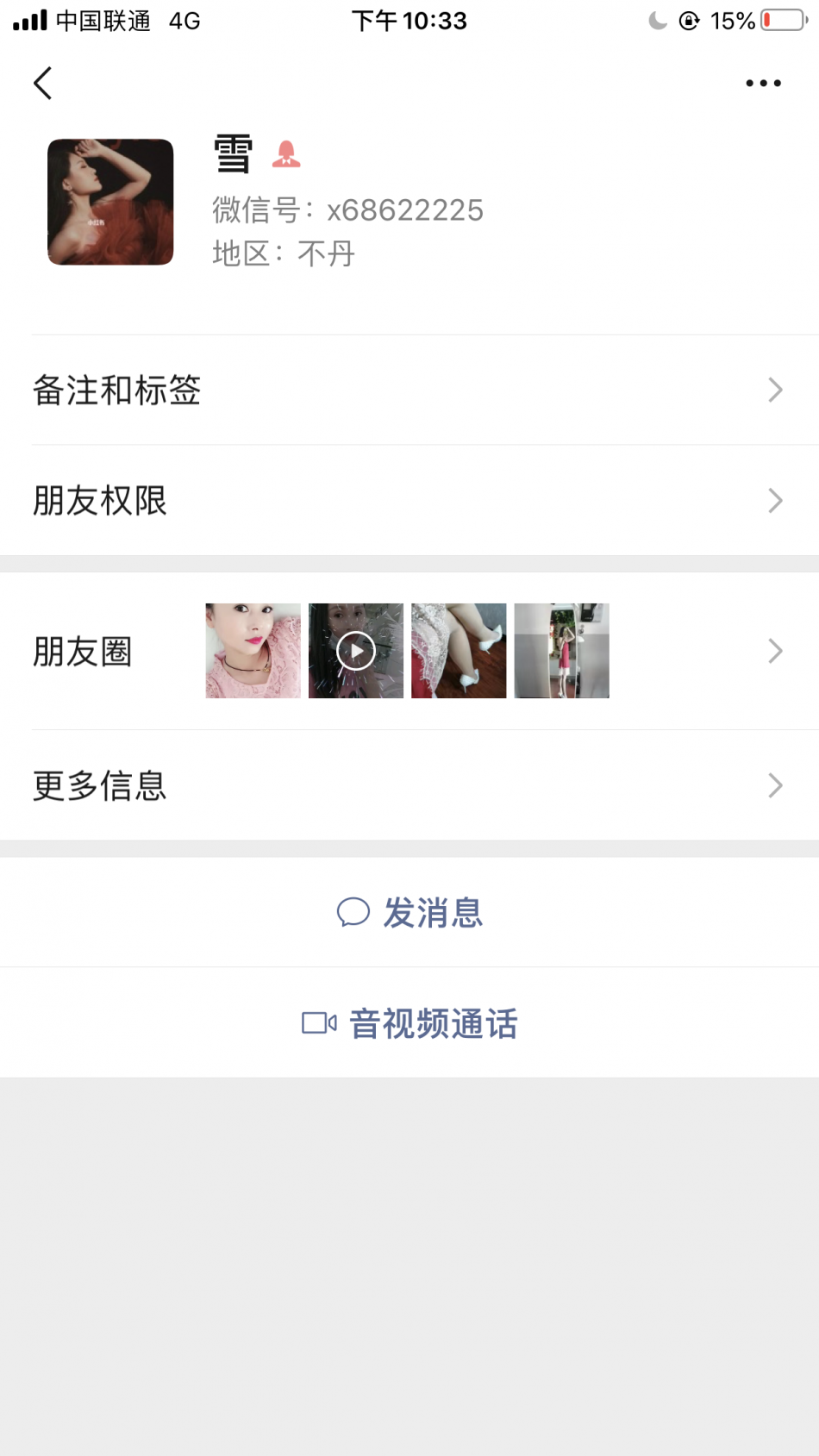Viewport: 819px width, 1456px height.
Task: Open the three-dot overflow menu
Action: 763,84
